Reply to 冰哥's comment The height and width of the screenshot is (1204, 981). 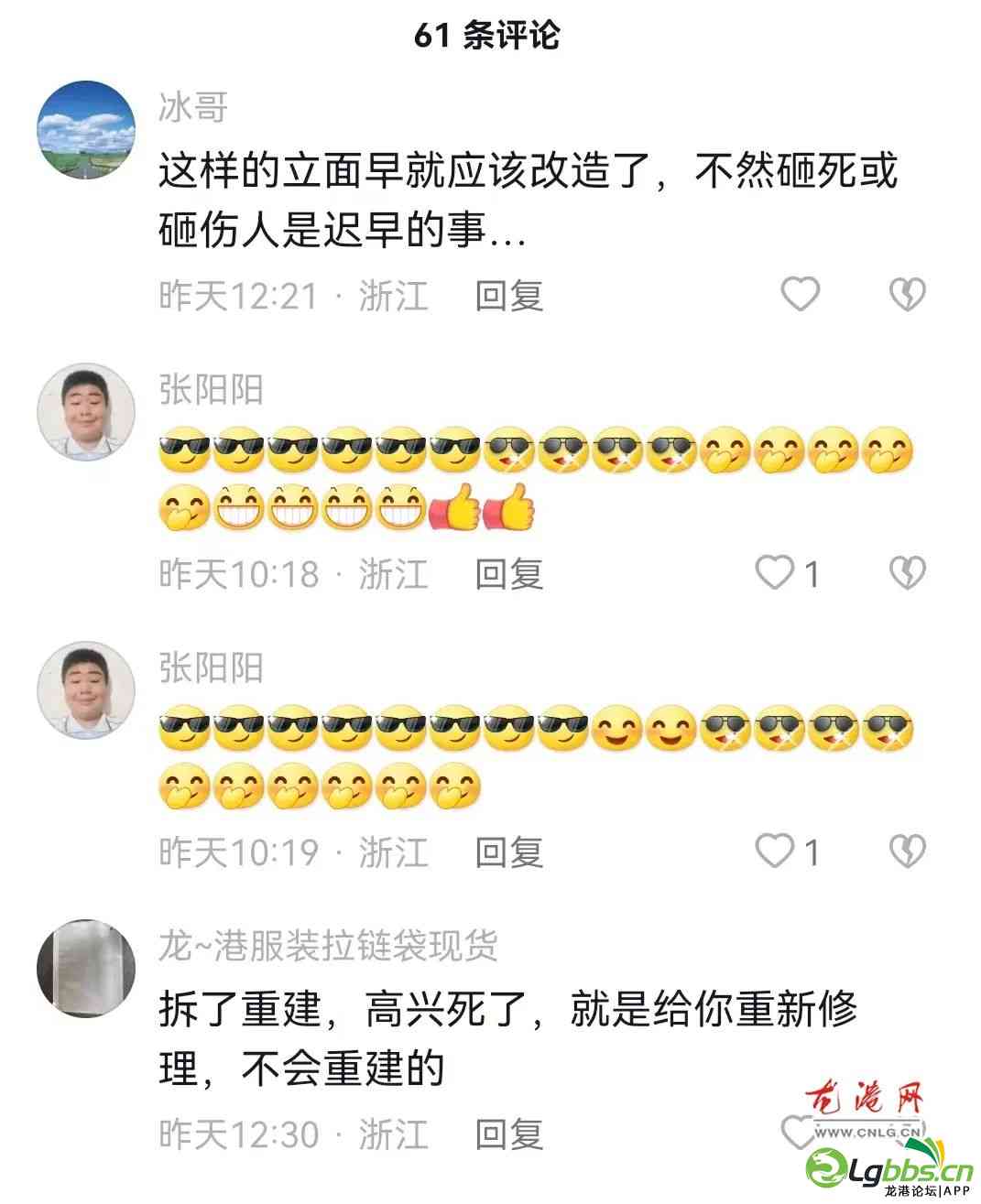tap(509, 296)
